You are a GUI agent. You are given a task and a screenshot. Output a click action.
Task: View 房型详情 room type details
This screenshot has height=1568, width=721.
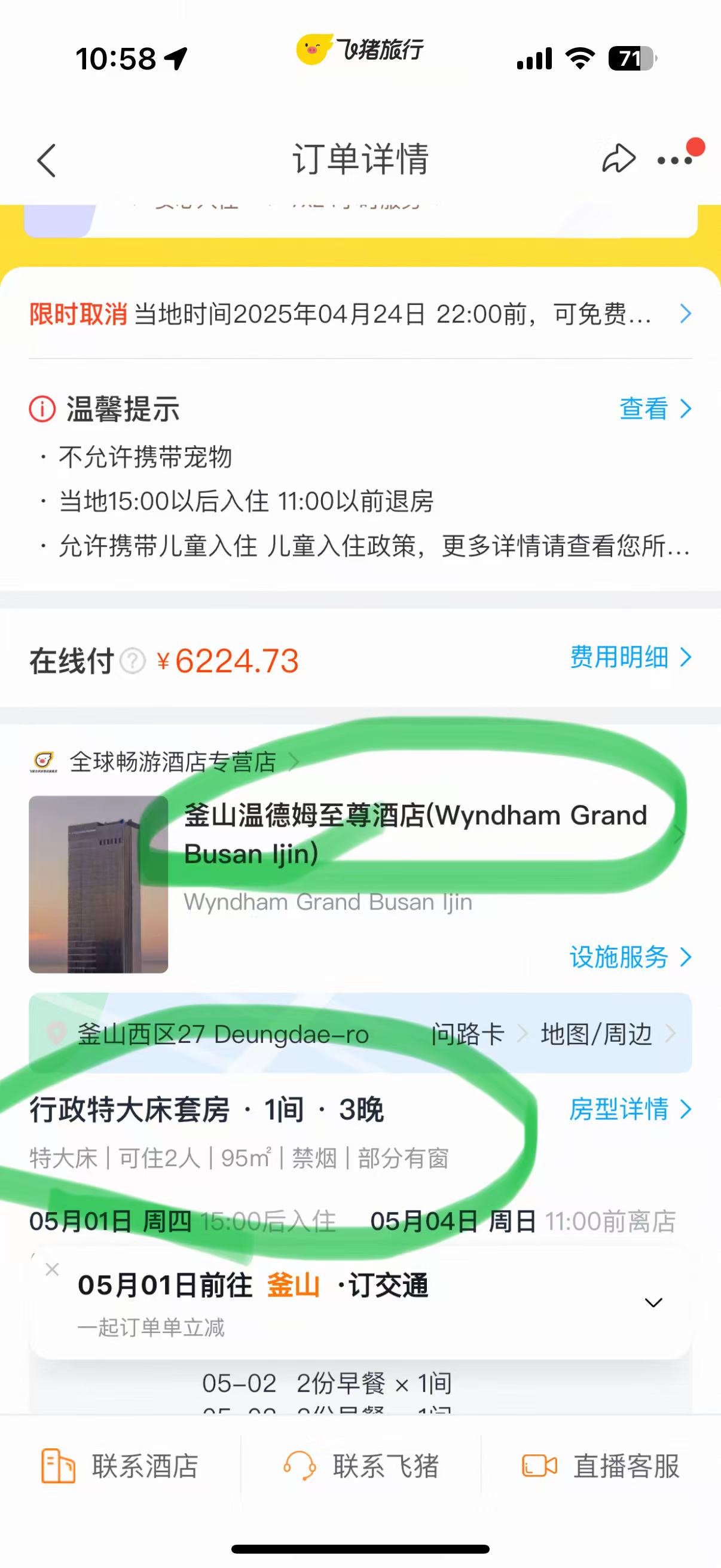pyautogui.click(x=630, y=1109)
